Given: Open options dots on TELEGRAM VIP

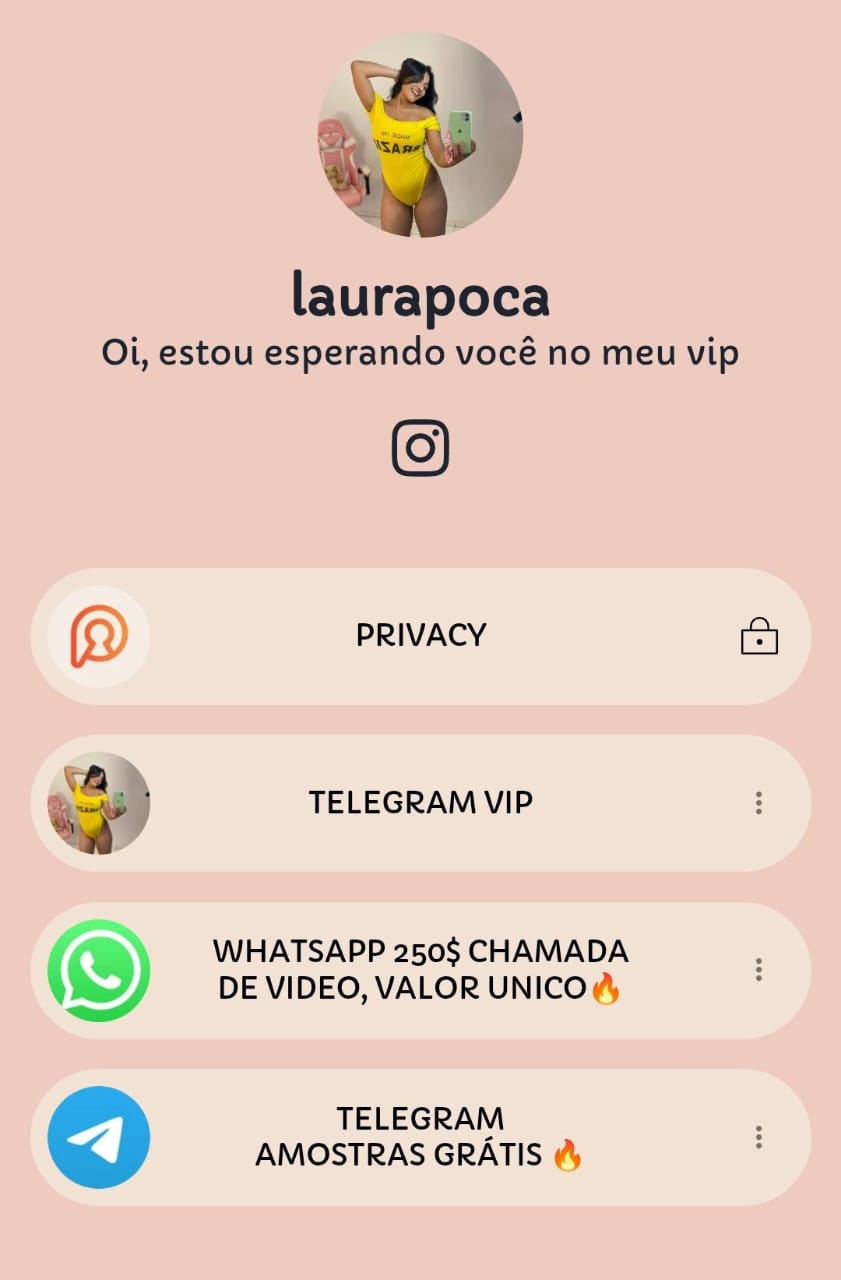Looking at the screenshot, I should [759, 803].
